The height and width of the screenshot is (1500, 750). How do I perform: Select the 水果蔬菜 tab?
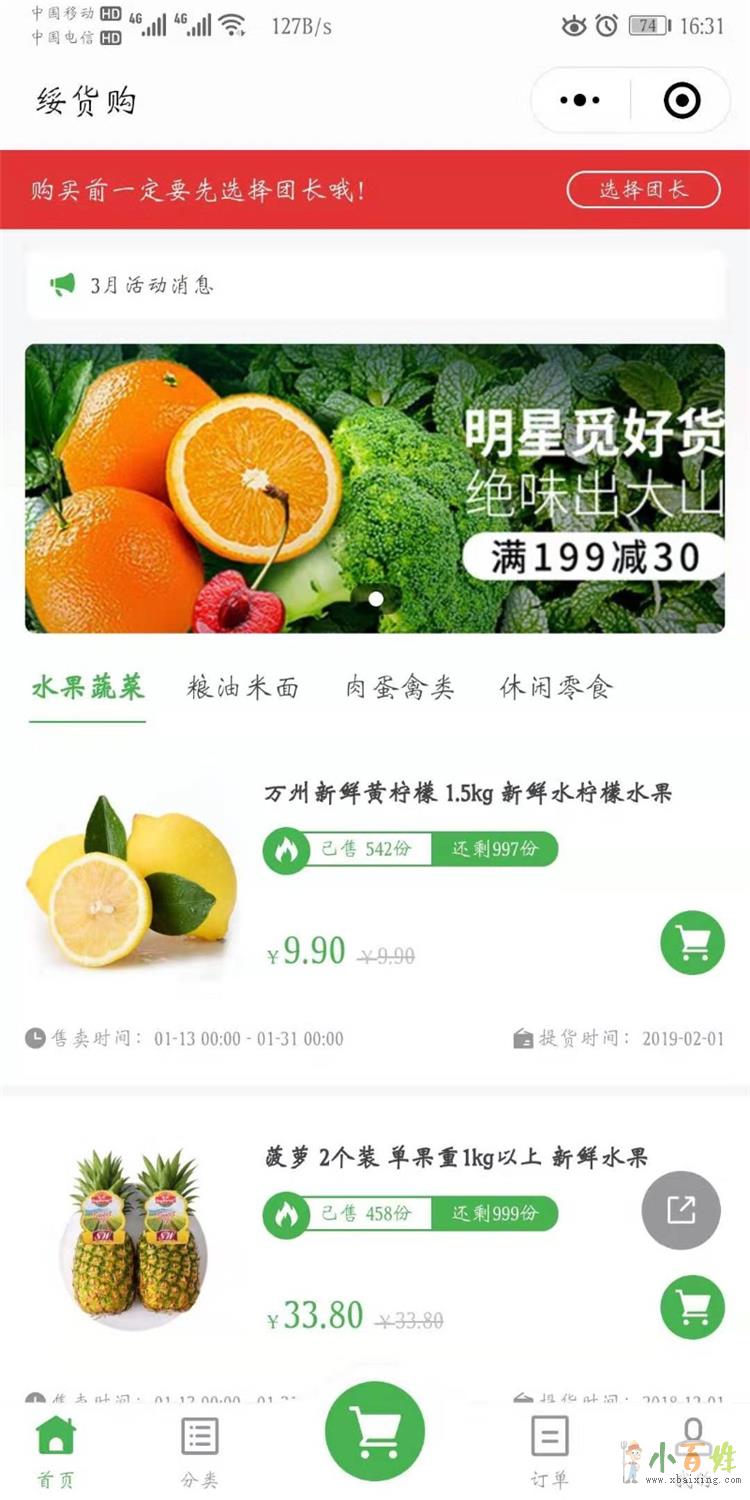[x=88, y=687]
